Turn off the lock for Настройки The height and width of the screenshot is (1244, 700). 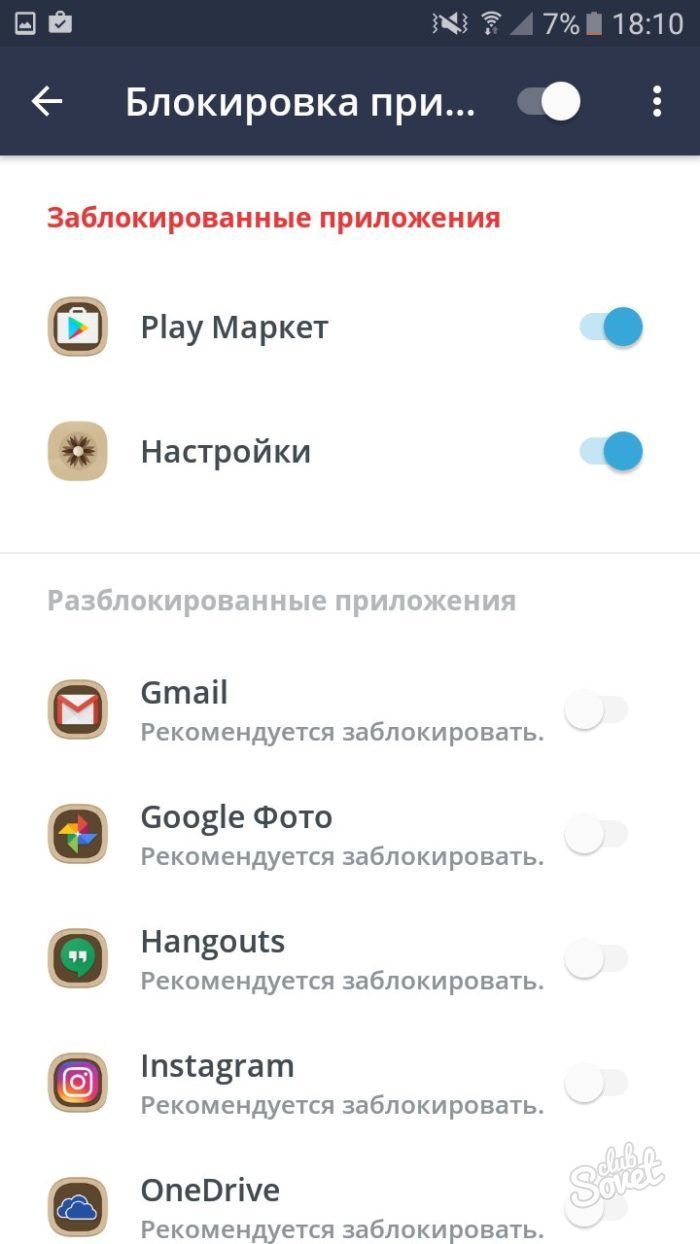[610, 451]
